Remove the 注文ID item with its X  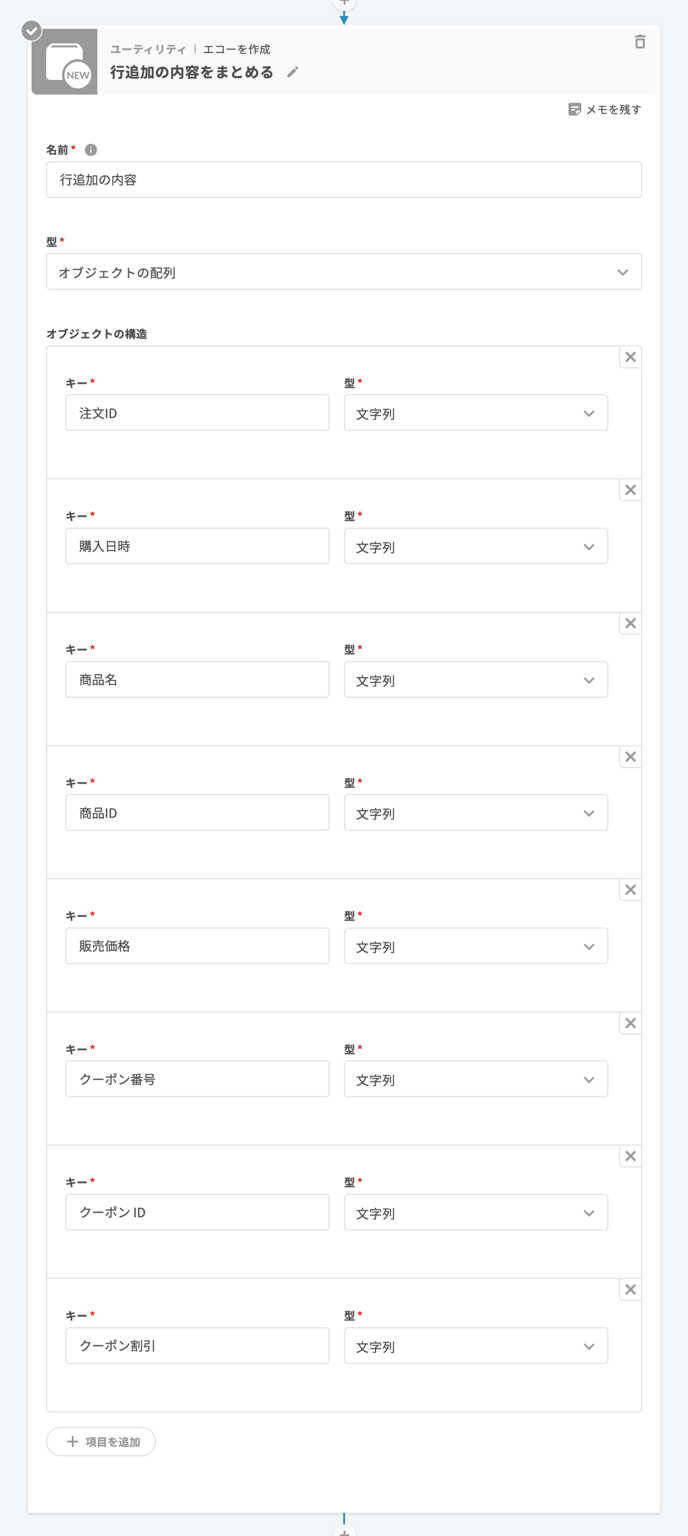click(x=630, y=357)
